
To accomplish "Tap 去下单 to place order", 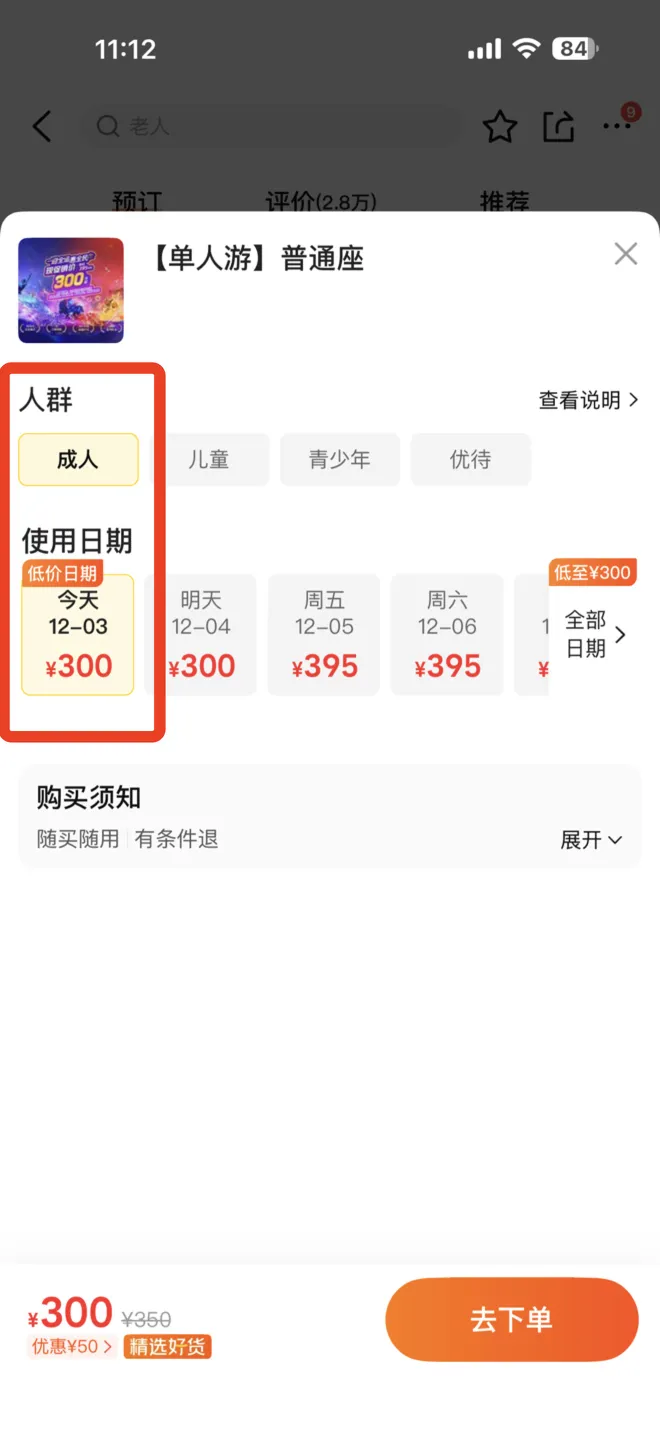I will coord(511,1319).
